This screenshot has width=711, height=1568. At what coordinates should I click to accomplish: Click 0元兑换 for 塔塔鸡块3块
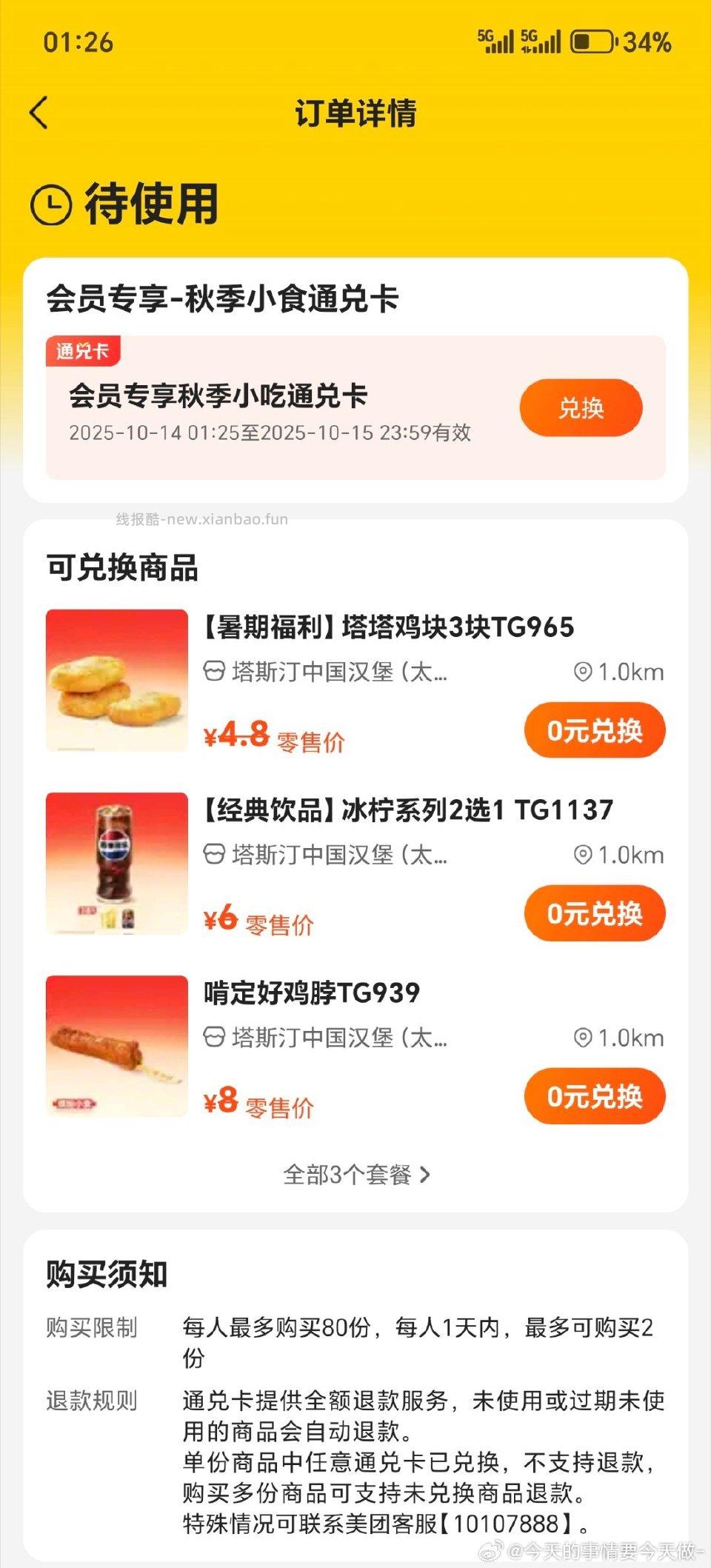(594, 730)
